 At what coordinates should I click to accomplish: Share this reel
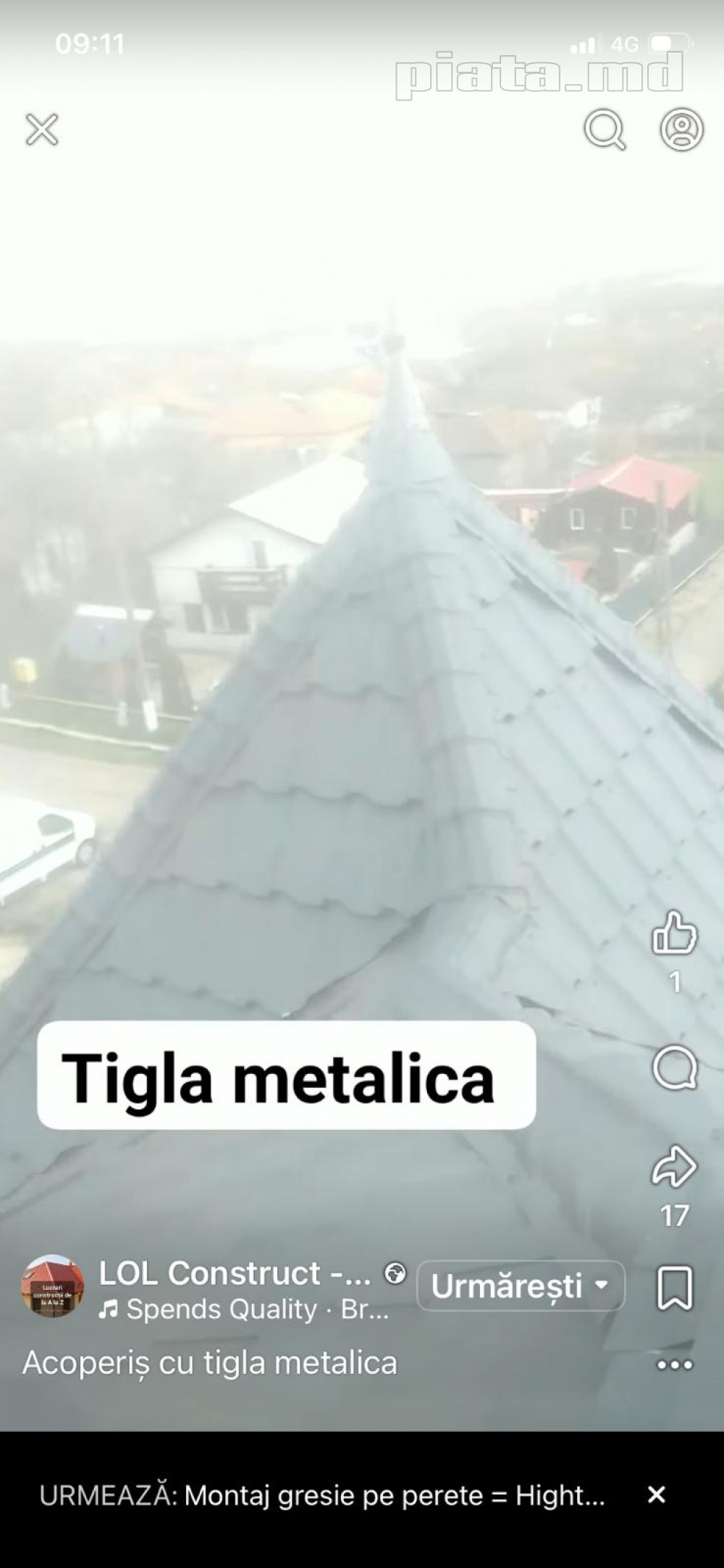(x=674, y=1166)
